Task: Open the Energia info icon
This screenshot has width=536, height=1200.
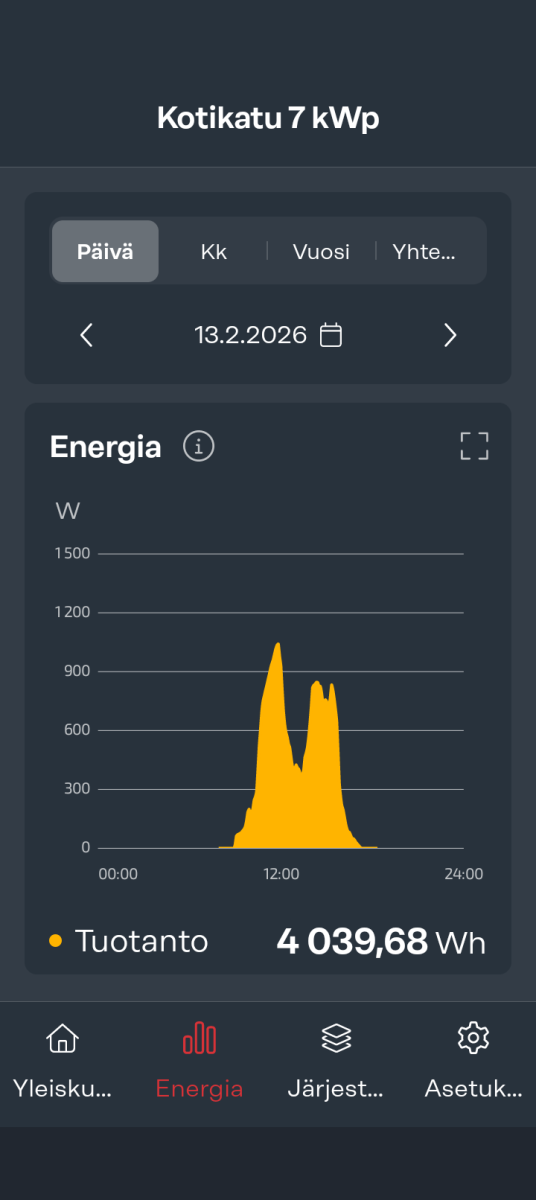Action: point(199,446)
